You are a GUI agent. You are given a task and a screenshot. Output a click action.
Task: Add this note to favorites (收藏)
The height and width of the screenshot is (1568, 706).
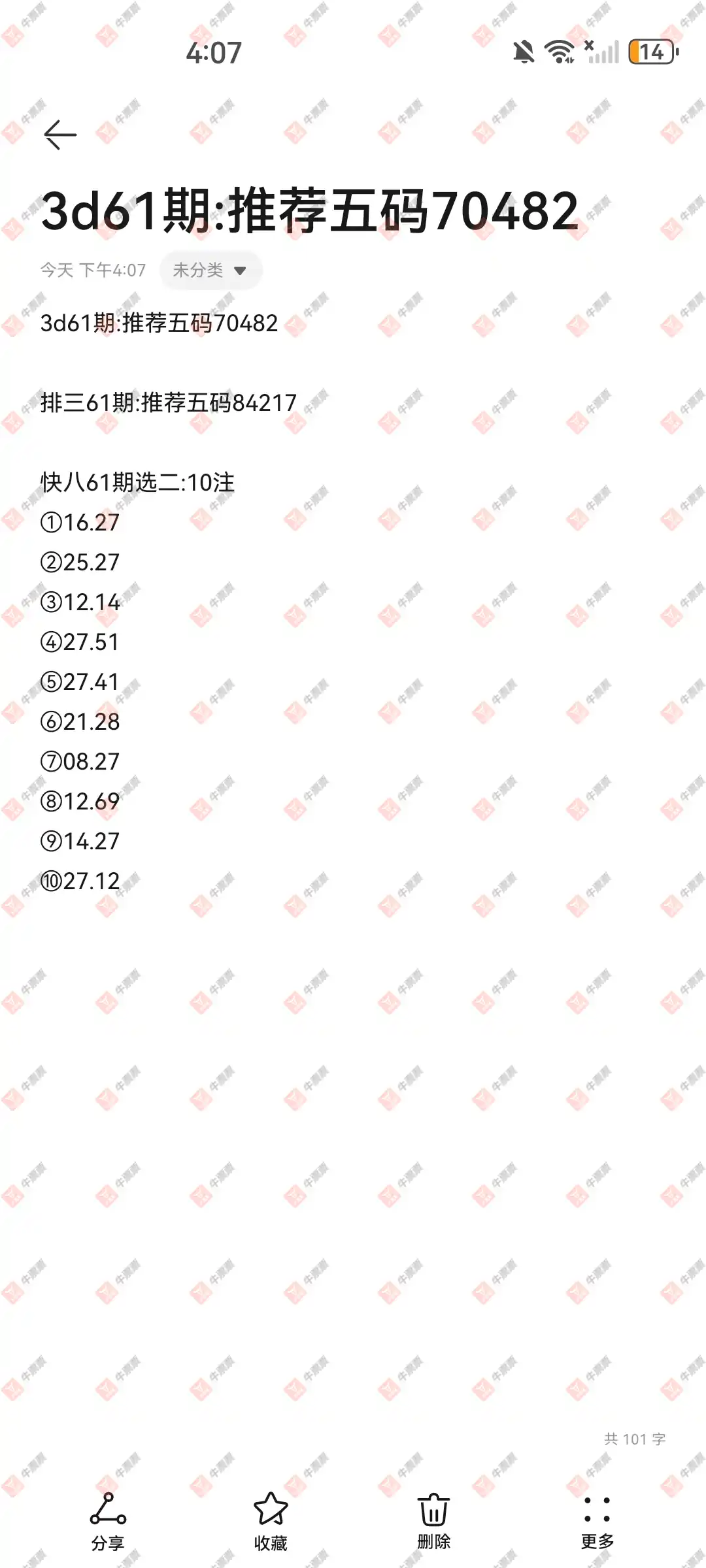pyautogui.click(x=271, y=1521)
